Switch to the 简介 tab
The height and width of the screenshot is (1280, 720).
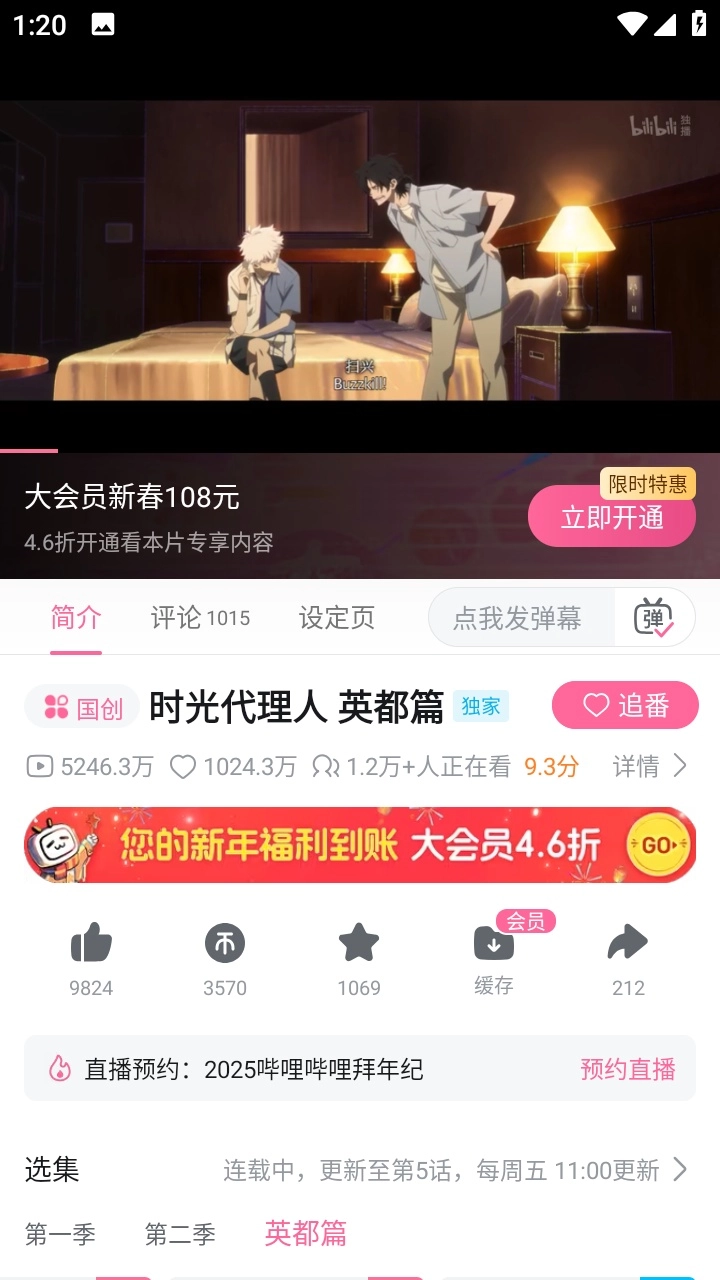coord(76,618)
